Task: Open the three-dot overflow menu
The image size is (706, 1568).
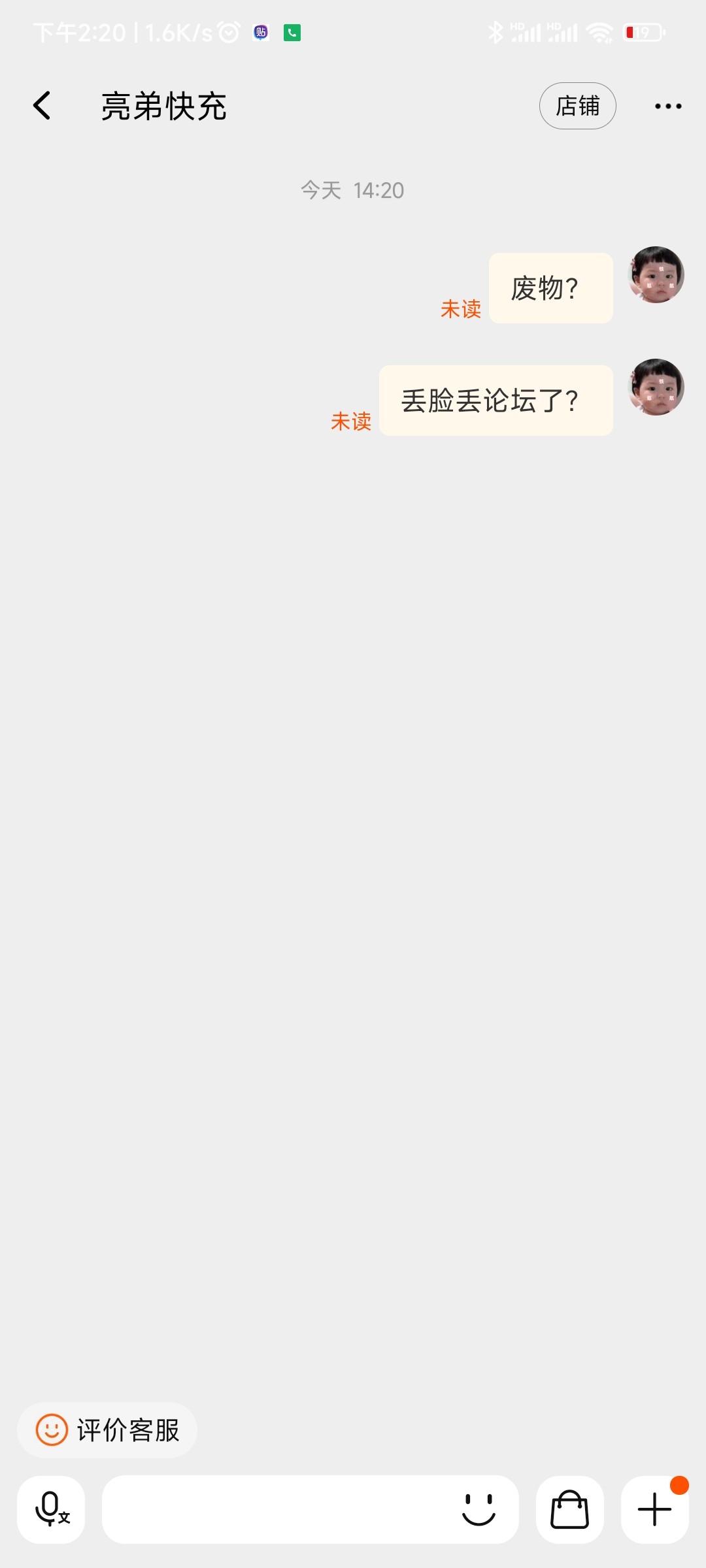Action: coord(668,106)
